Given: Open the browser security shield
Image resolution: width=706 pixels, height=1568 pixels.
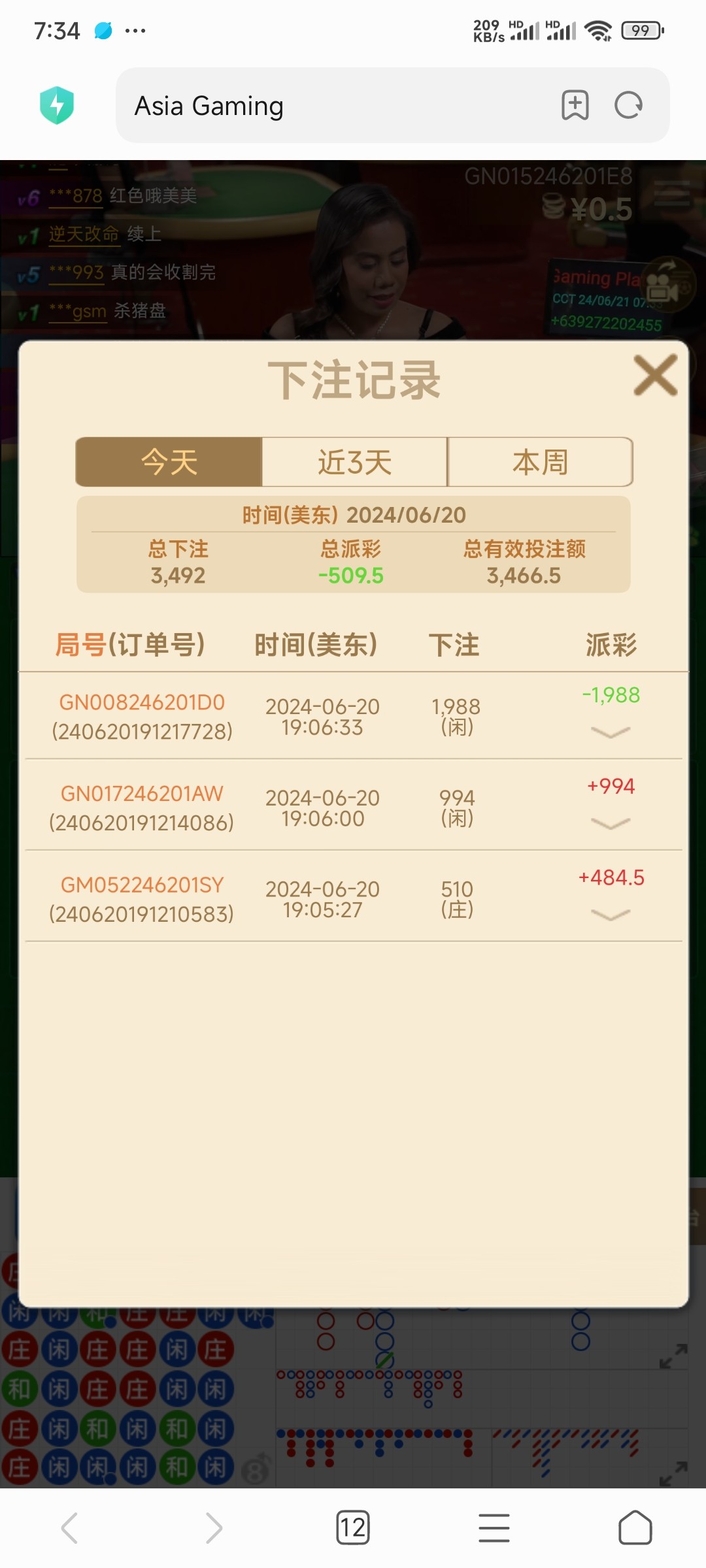Looking at the screenshot, I should pos(57,105).
